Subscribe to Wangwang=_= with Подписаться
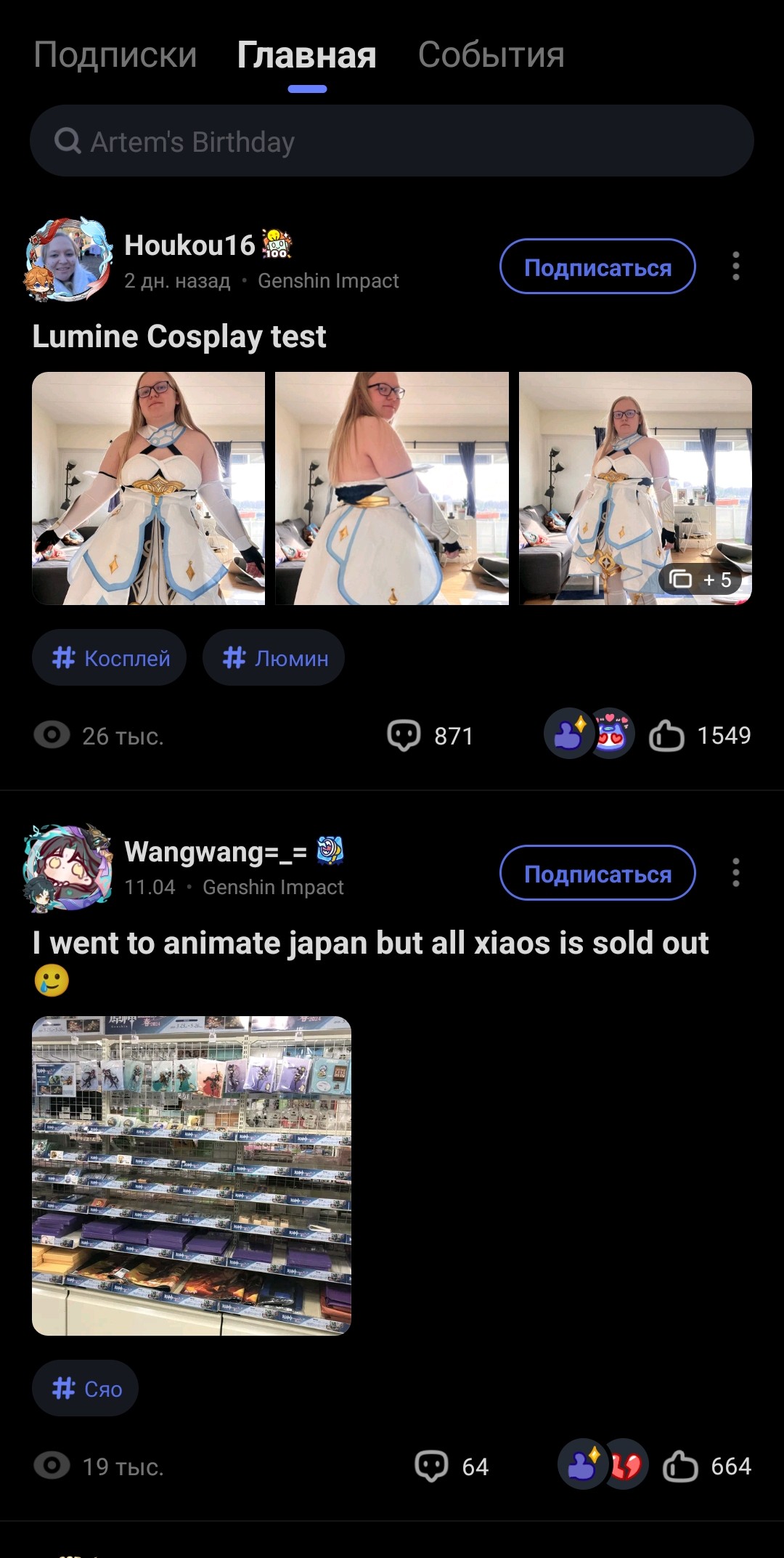 pos(597,873)
